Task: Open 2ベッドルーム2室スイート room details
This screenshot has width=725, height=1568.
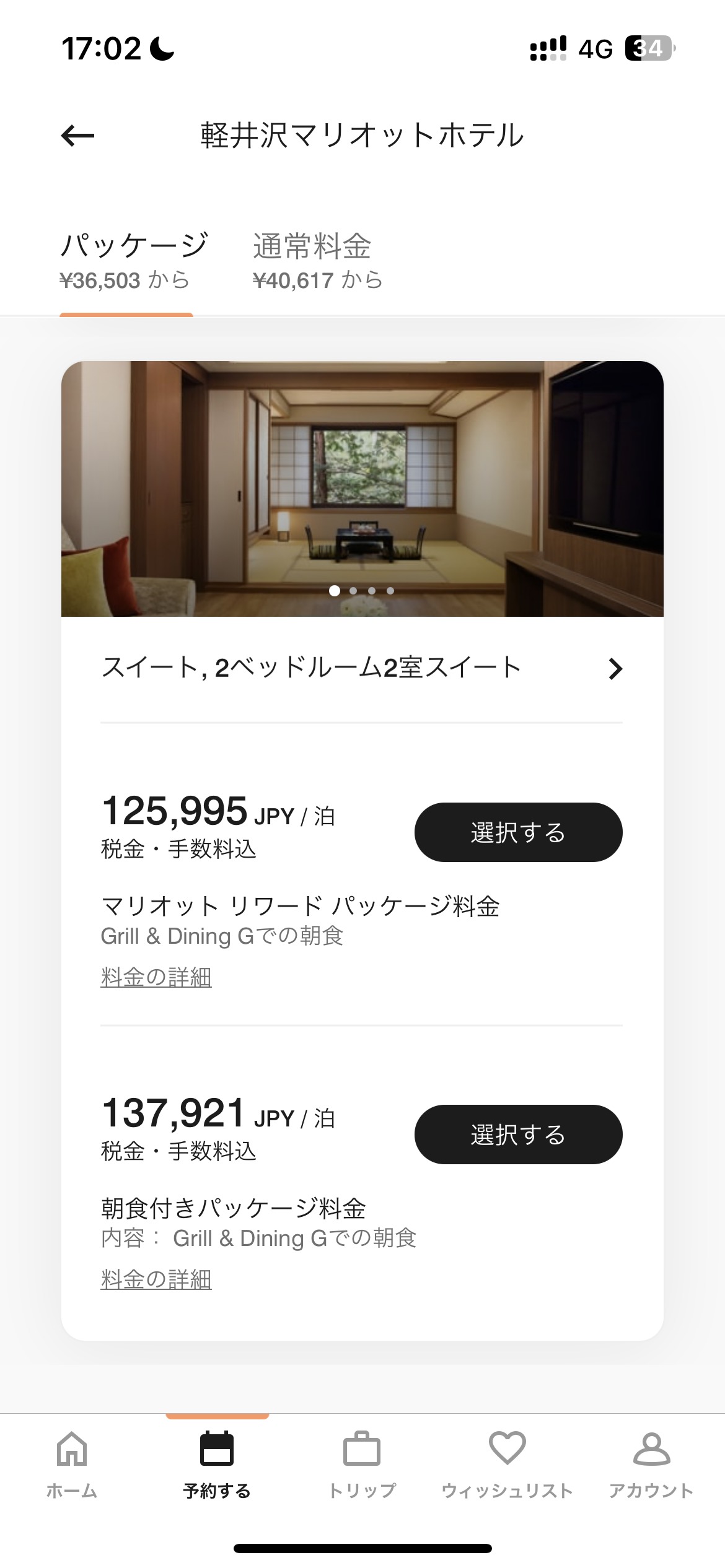Action: coord(362,668)
